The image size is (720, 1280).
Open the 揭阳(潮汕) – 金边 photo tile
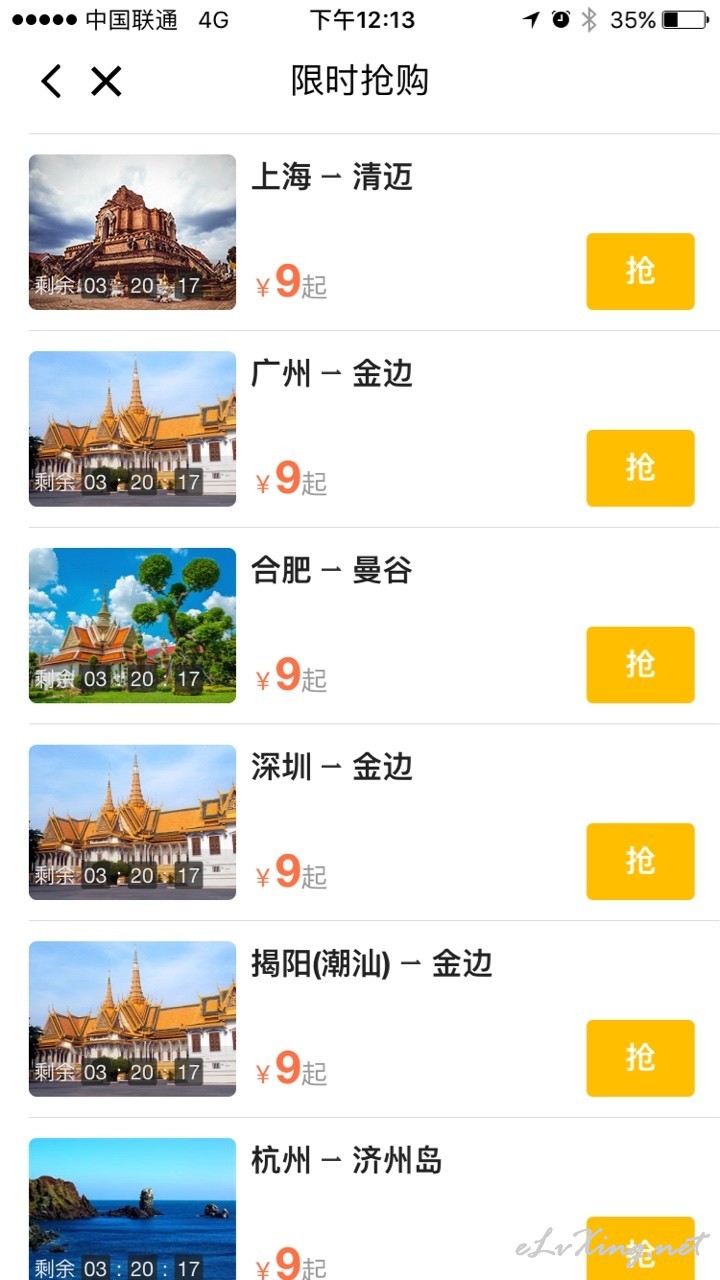coord(132,1019)
